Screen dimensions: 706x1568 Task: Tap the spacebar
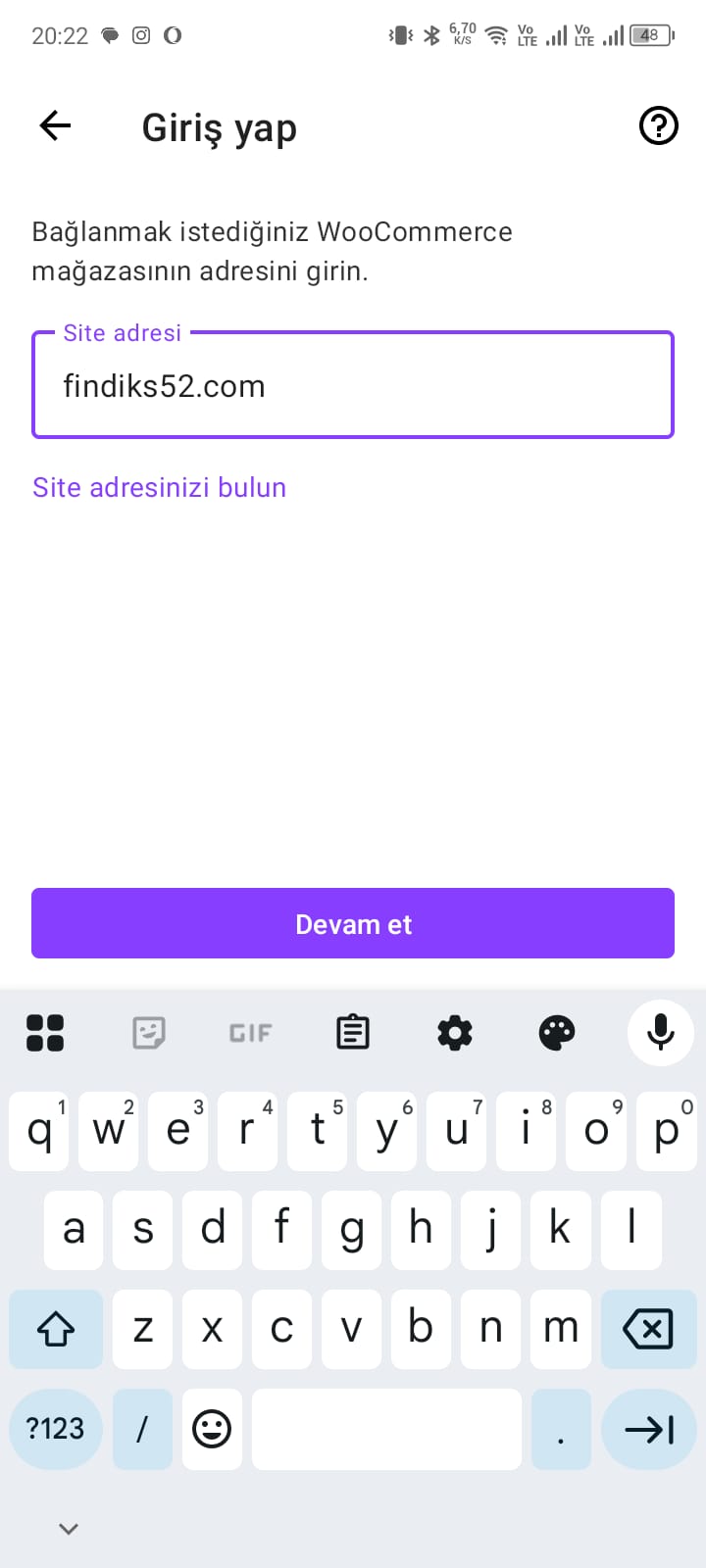coord(386,1429)
